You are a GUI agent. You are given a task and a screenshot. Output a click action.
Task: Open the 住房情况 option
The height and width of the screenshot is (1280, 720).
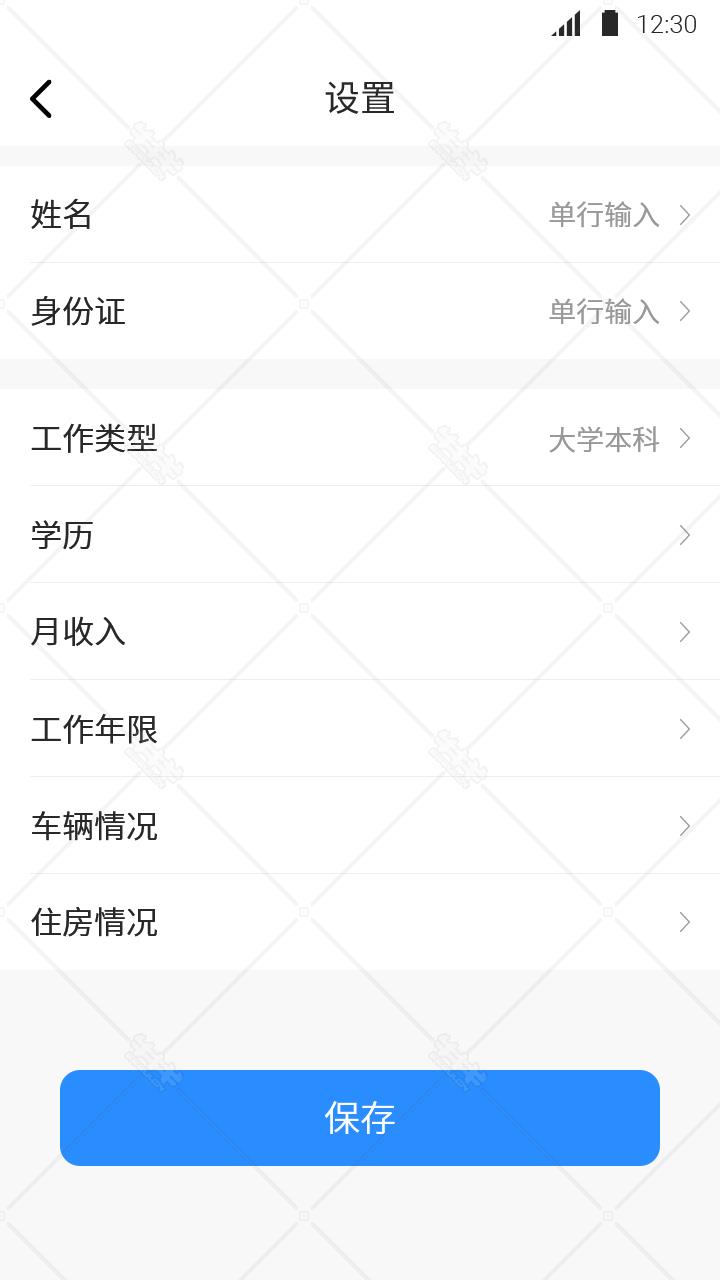click(x=360, y=922)
